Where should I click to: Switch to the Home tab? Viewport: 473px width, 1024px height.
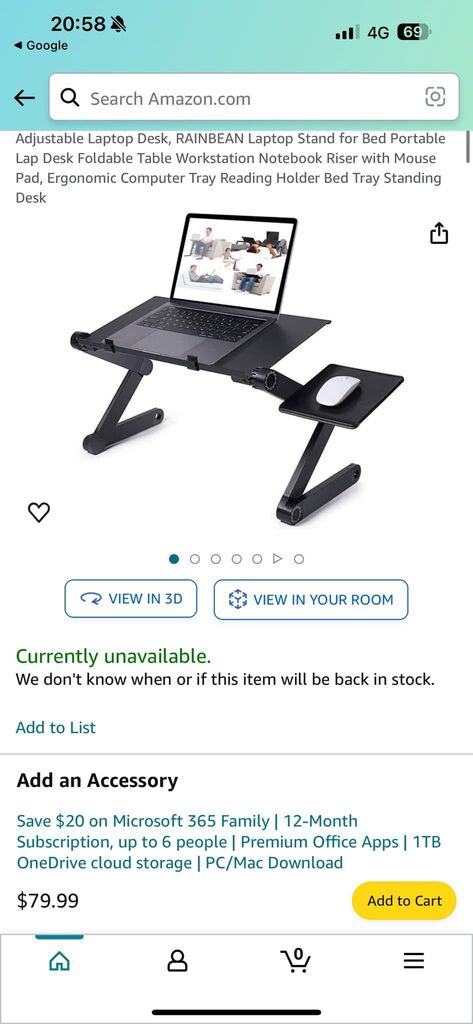(59, 961)
